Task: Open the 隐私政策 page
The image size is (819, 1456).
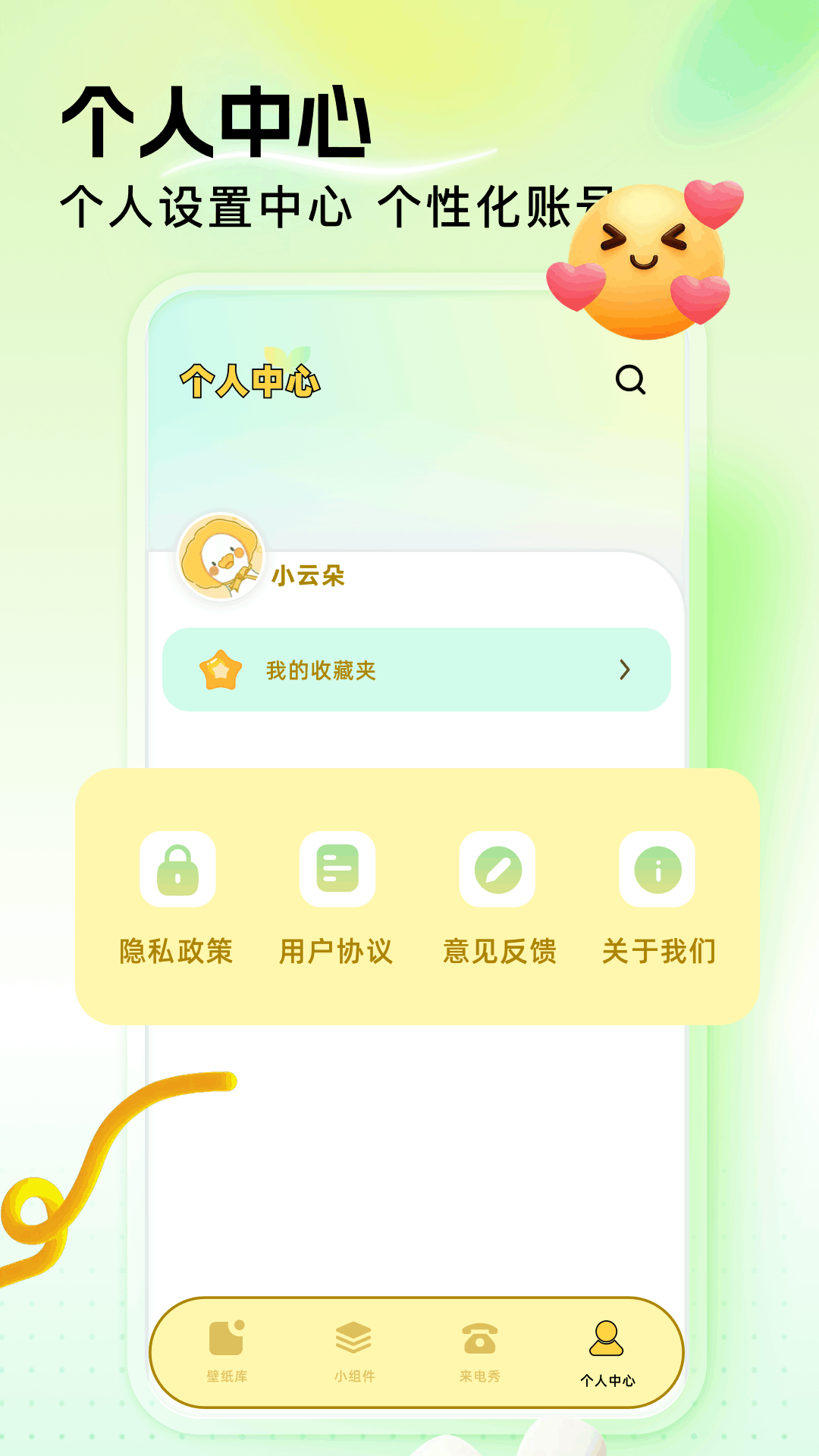Action: 177,952
